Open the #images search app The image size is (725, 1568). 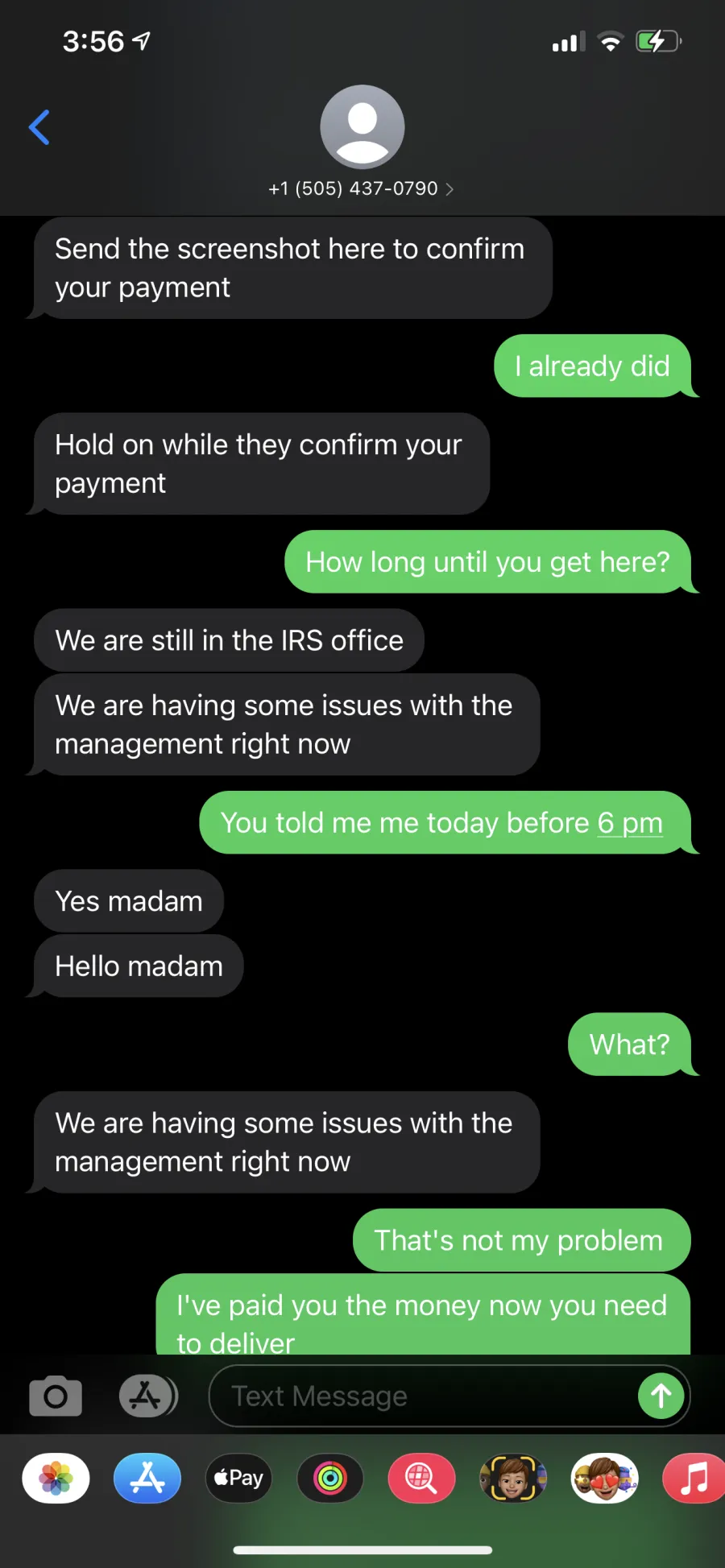421,1478
